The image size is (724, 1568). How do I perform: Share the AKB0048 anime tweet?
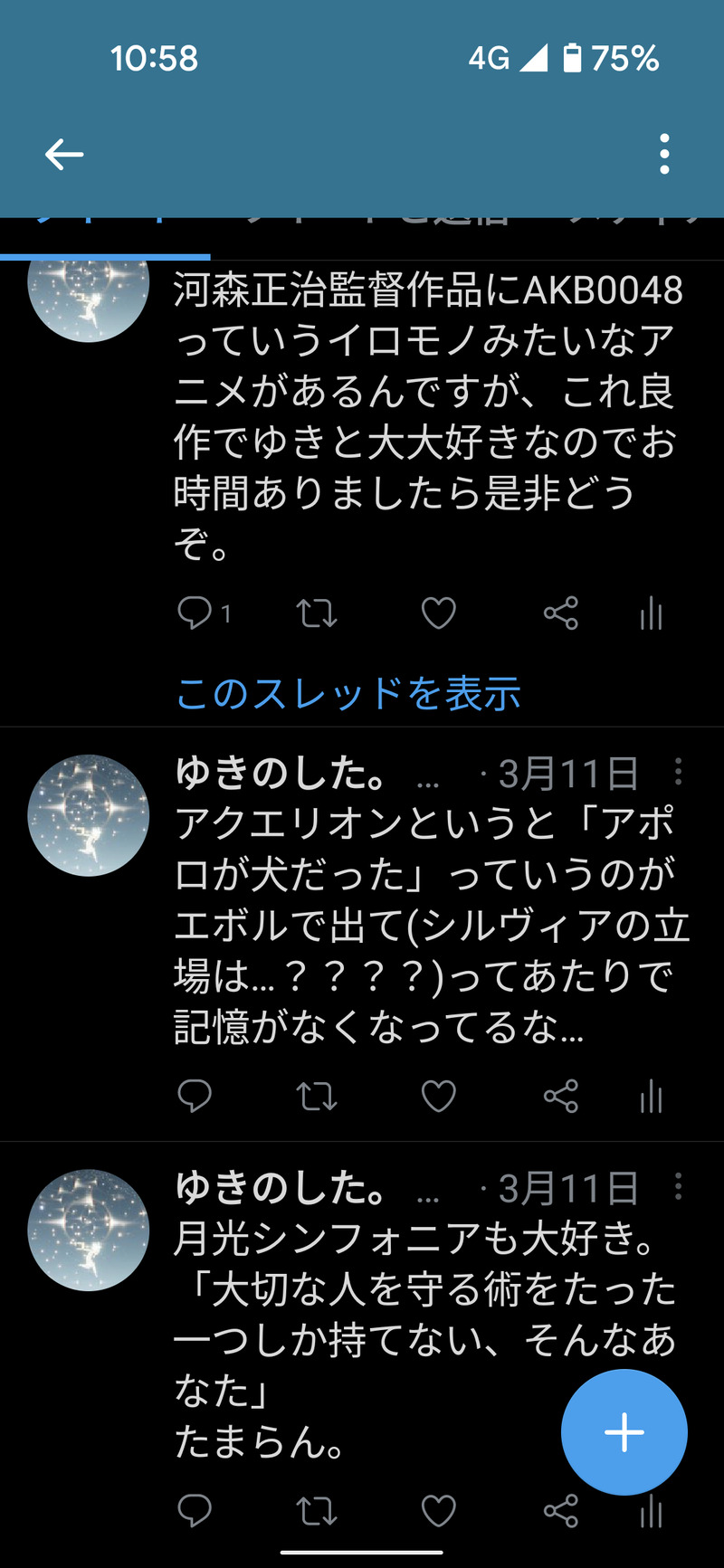click(x=561, y=613)
